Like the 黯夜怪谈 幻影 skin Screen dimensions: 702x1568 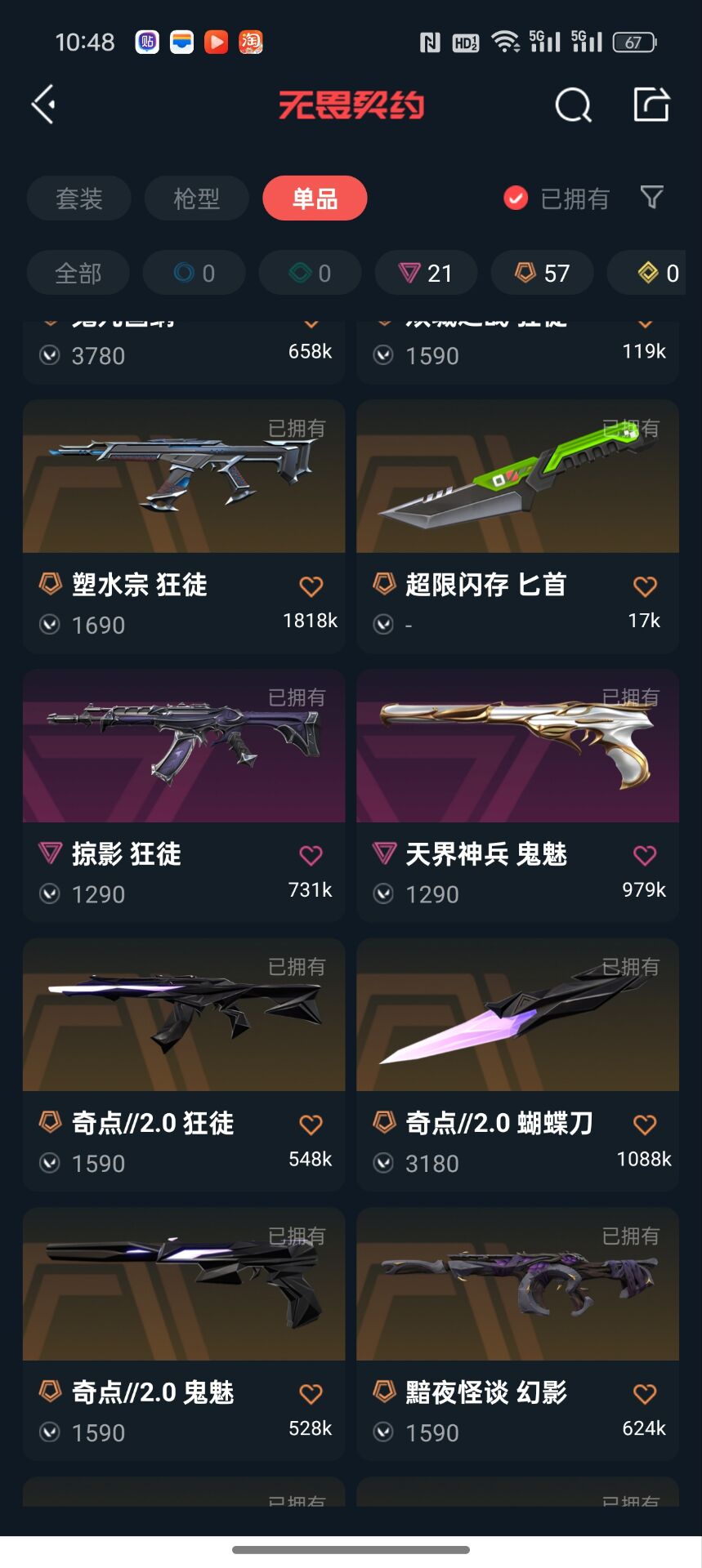tap(645, 1393)
